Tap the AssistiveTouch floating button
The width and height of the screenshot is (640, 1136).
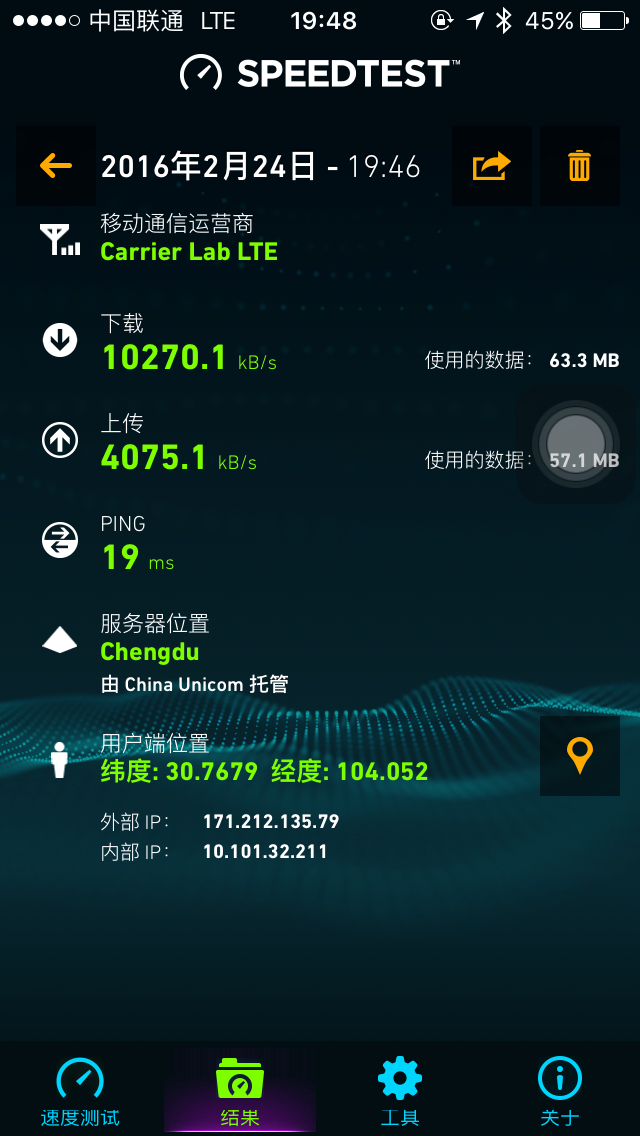click(x=576, y=444)
